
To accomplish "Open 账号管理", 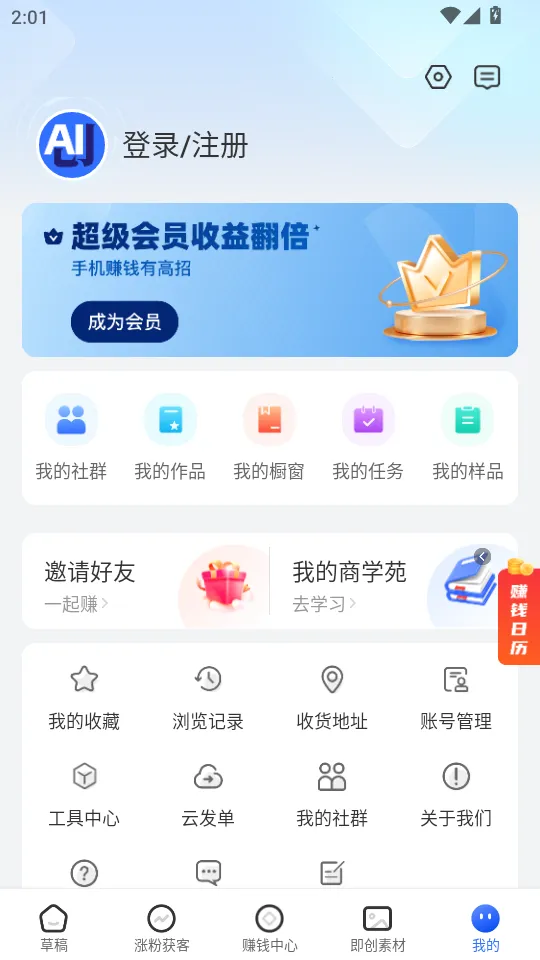I will [x=456, y=699].
